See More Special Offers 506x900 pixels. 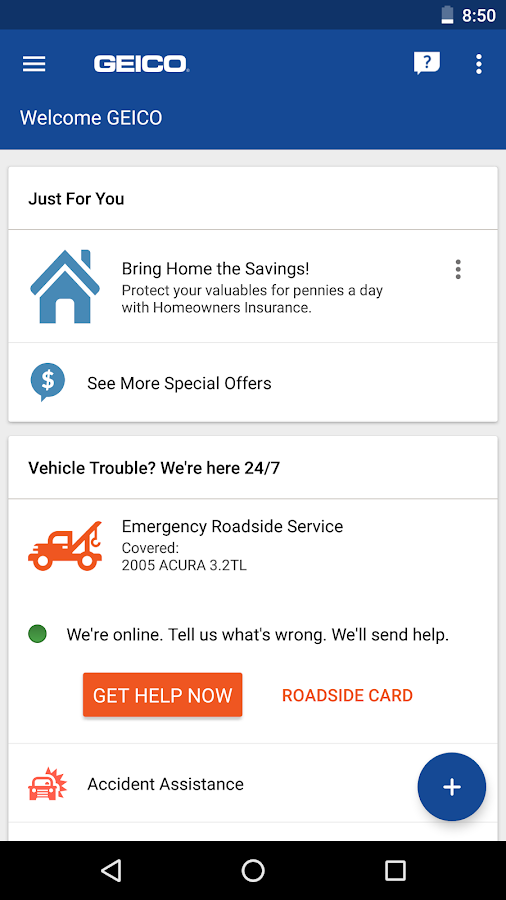252,383
